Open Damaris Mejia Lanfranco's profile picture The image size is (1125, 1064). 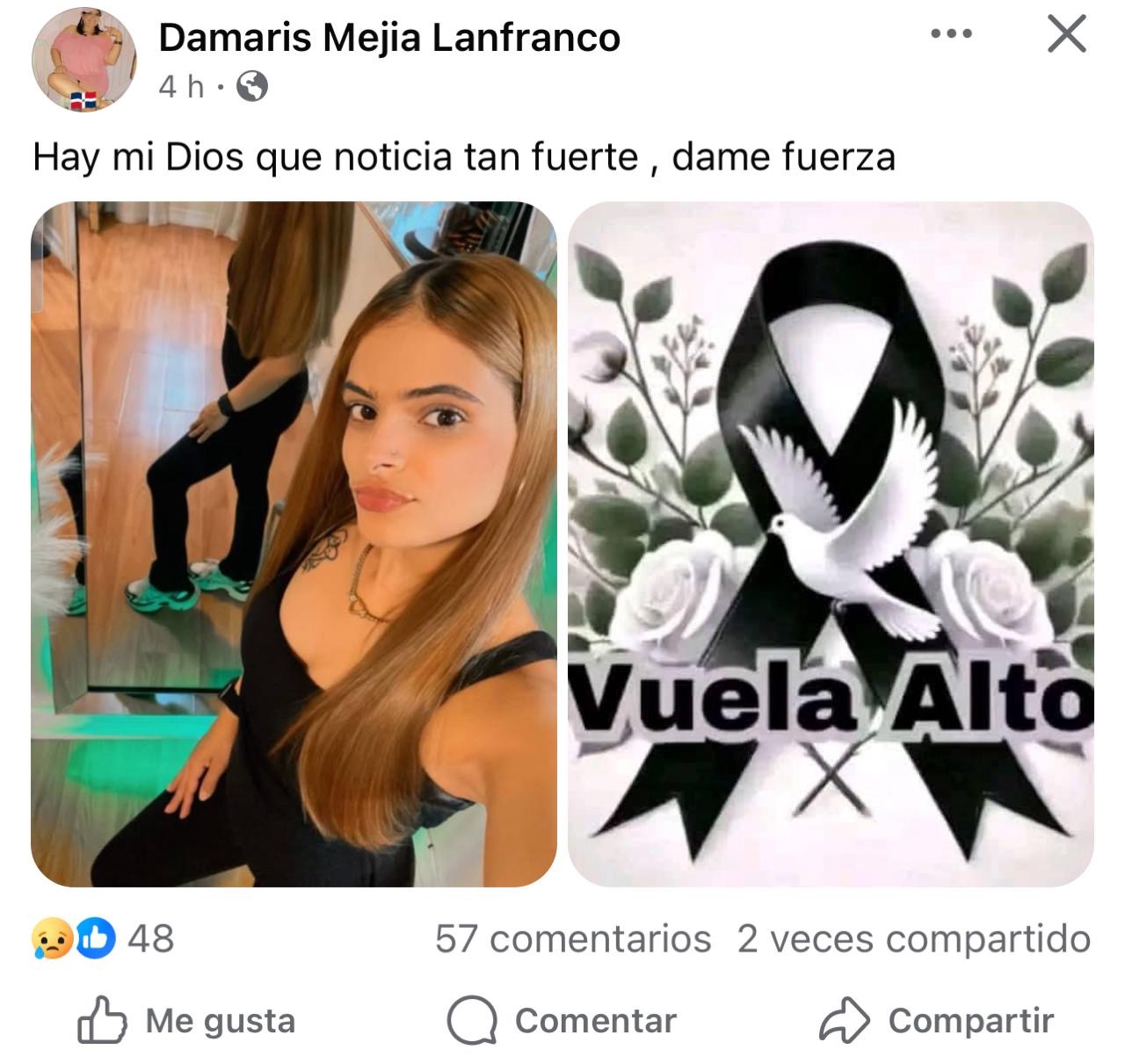(x=84, y=62)
